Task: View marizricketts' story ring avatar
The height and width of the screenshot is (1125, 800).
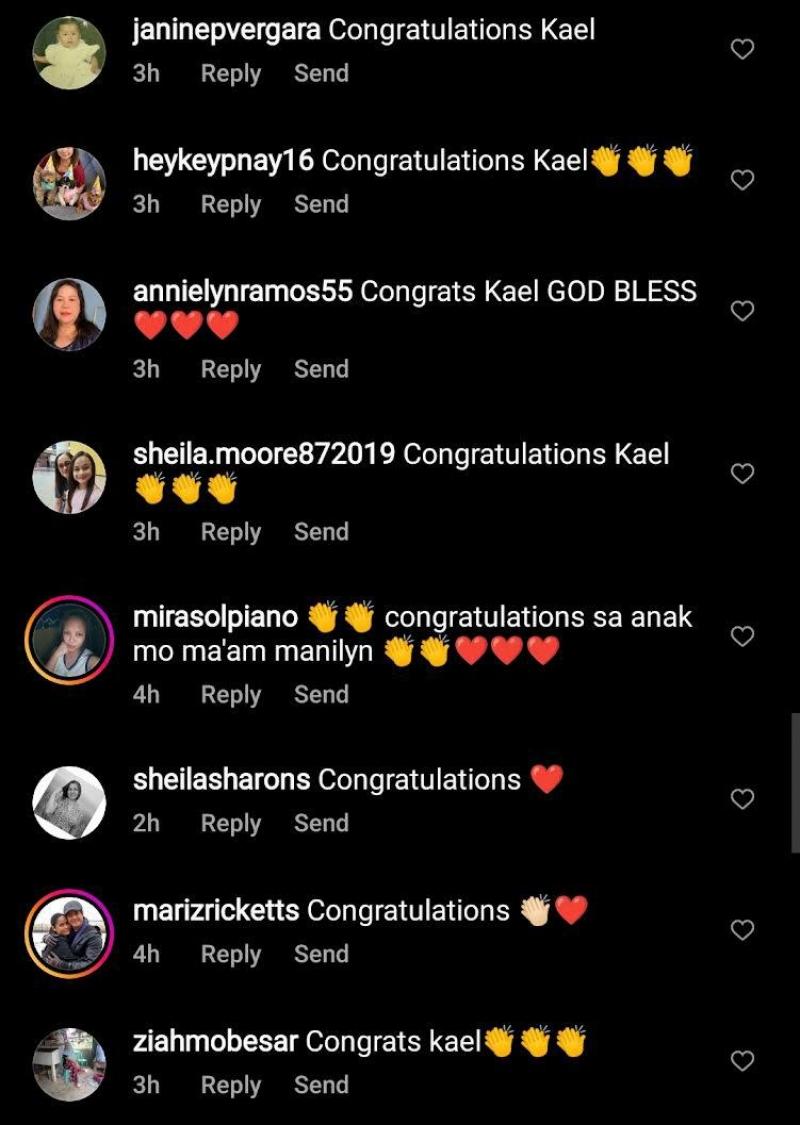Action: (x=69, y=933)
